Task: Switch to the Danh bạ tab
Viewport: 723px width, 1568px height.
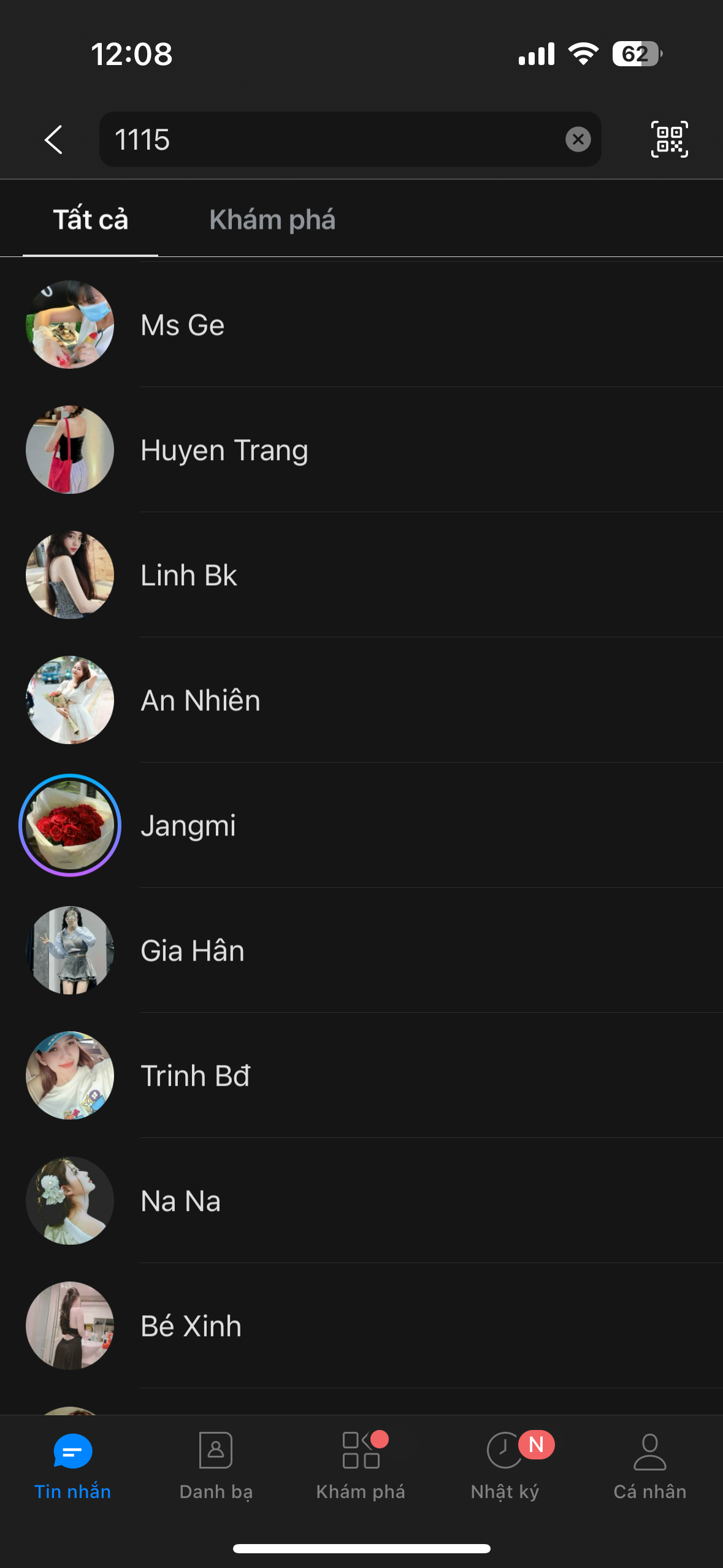Action: pyautogui.click(x=216, y=1466)
